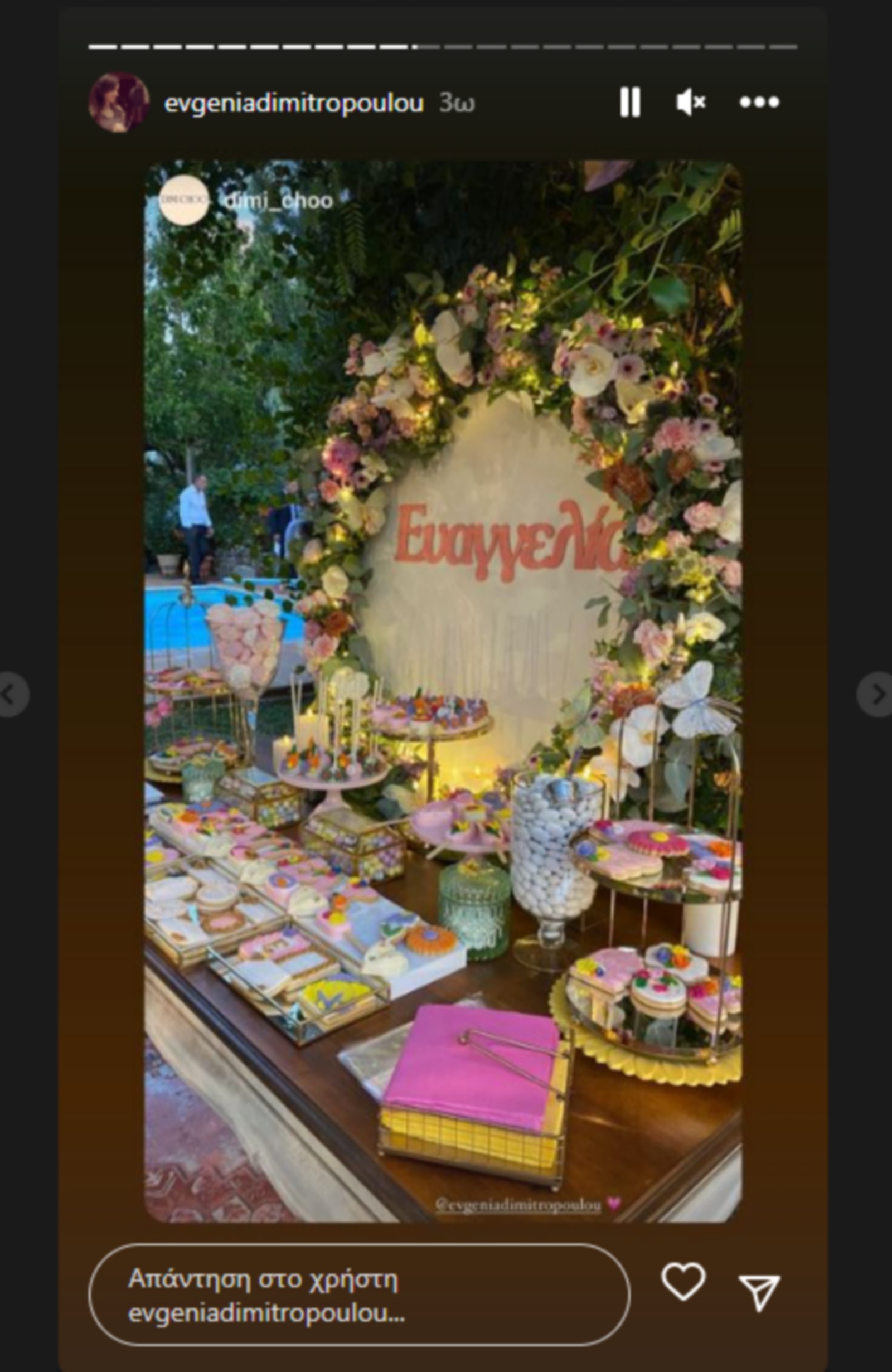This screenshot has height=1372, width=892.
Task: Tap the @evgeniadimitropoulou mention in the story
Action: pos(518,1204)
